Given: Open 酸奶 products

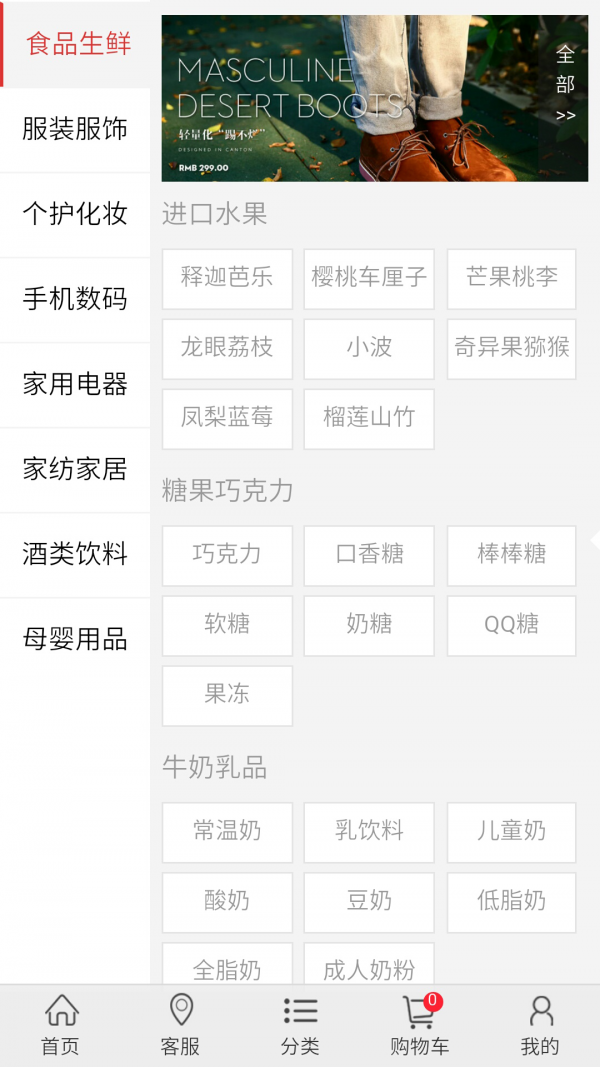Looking at the screenshot, I should click(x=227, y=901).
